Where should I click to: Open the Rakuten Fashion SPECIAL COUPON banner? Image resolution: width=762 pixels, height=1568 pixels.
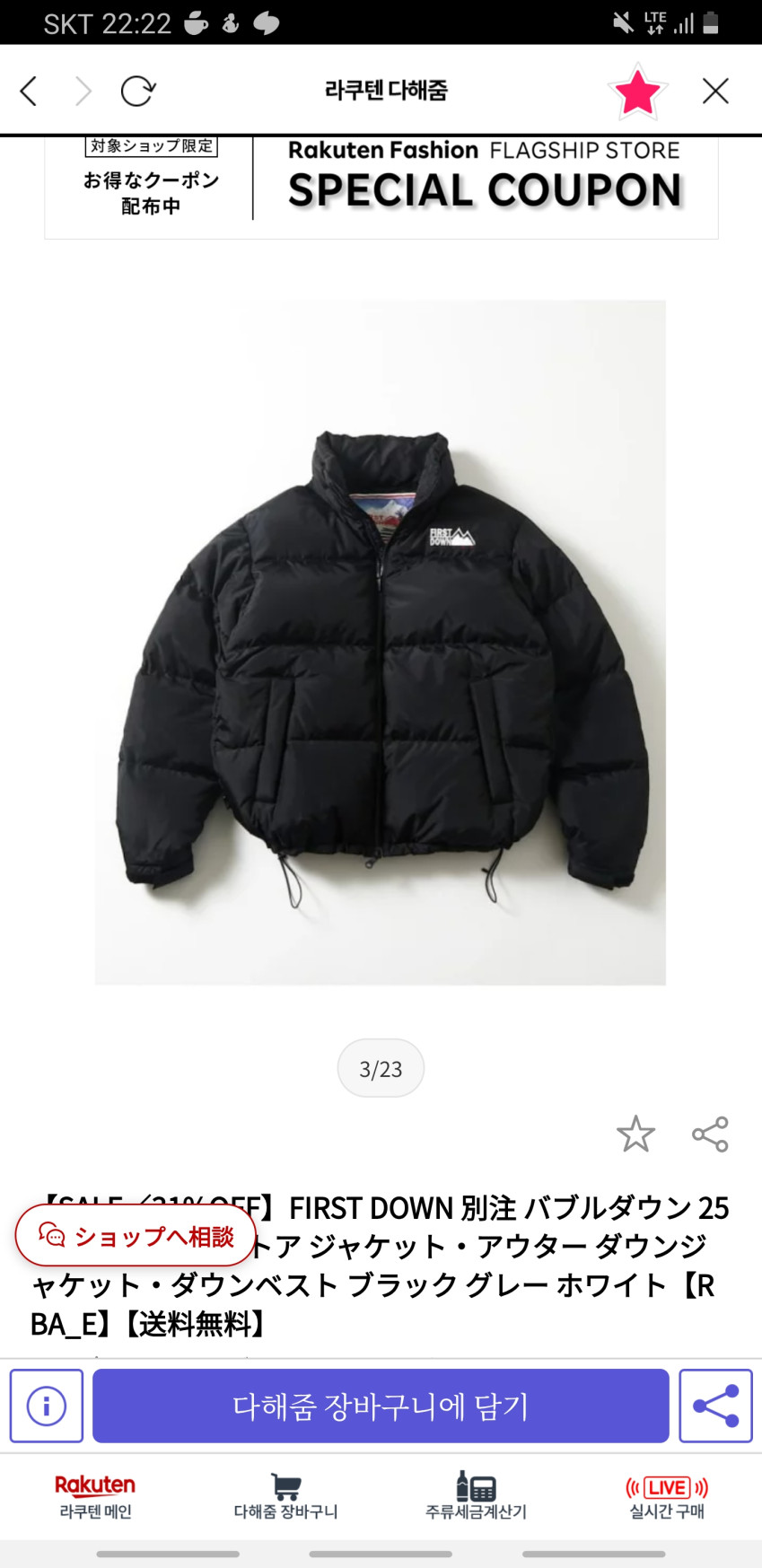pos(381,187)
